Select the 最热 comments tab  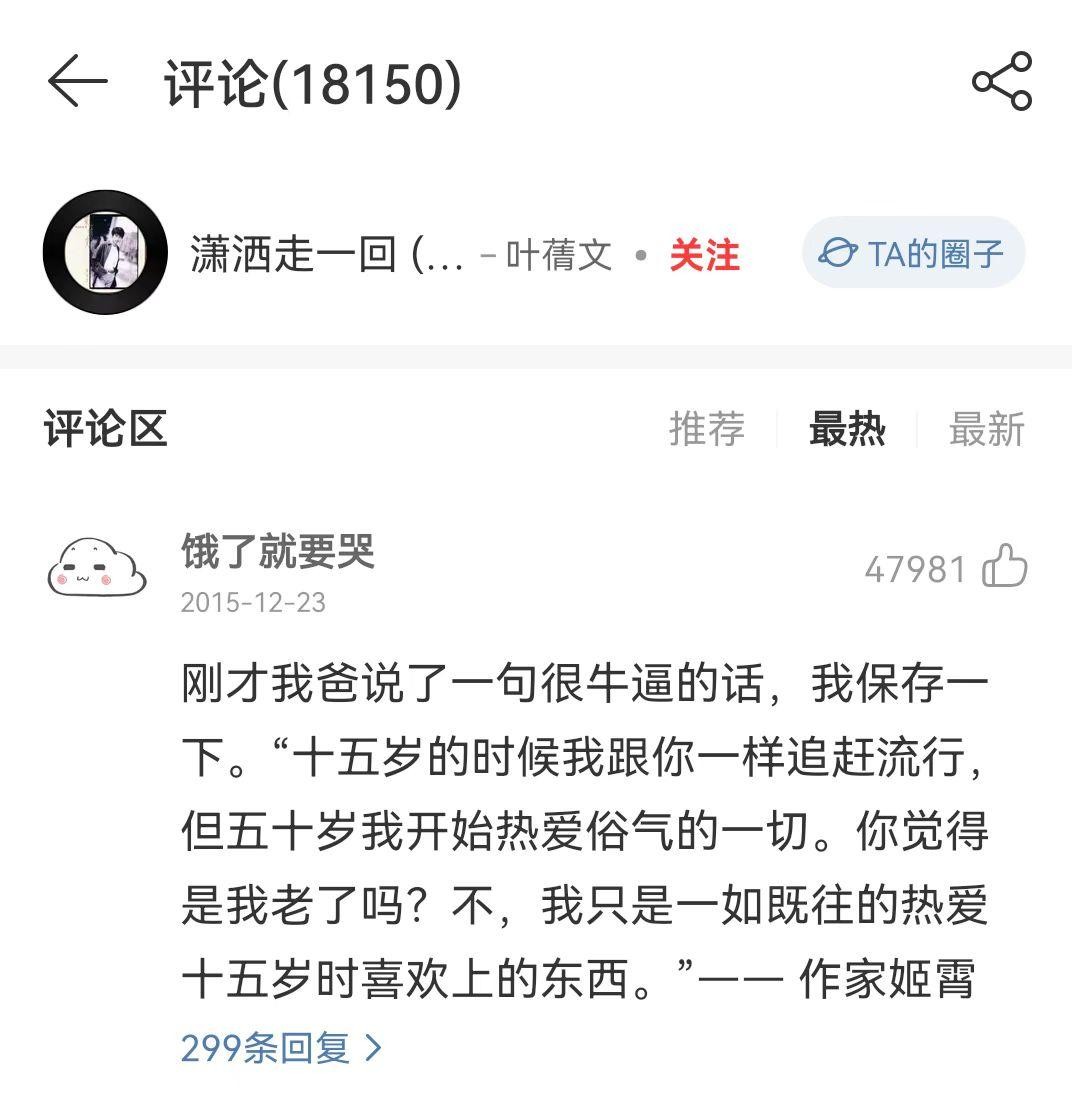[847, 429]
